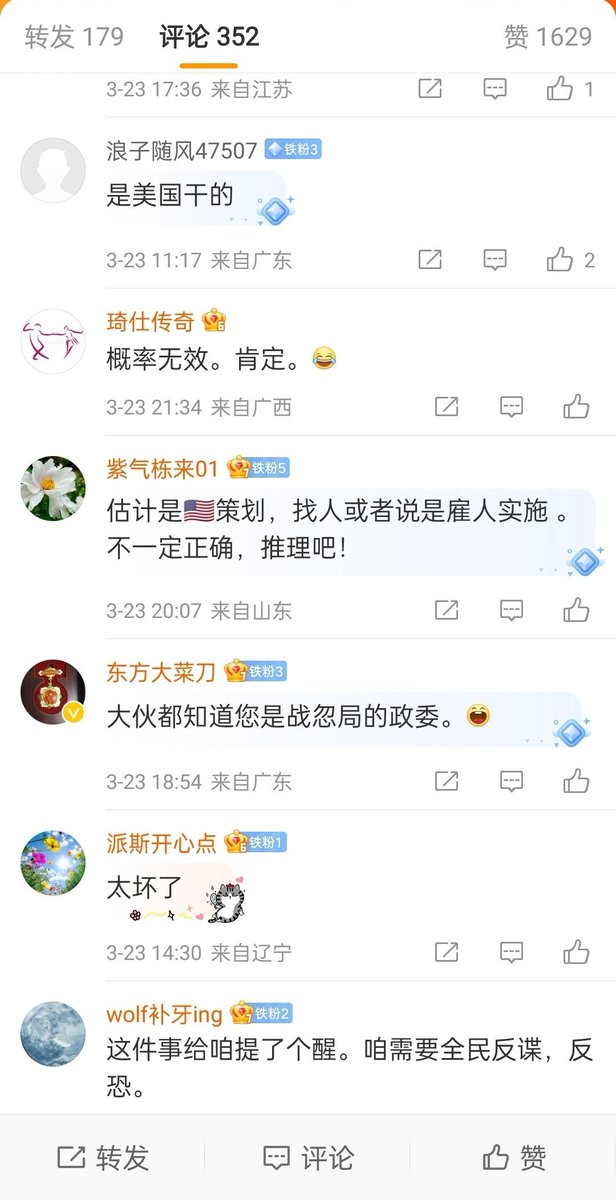616x1200 pixels.
Task: View wolf补牙ing's profile picture
Action: [x=53, y=1034]
